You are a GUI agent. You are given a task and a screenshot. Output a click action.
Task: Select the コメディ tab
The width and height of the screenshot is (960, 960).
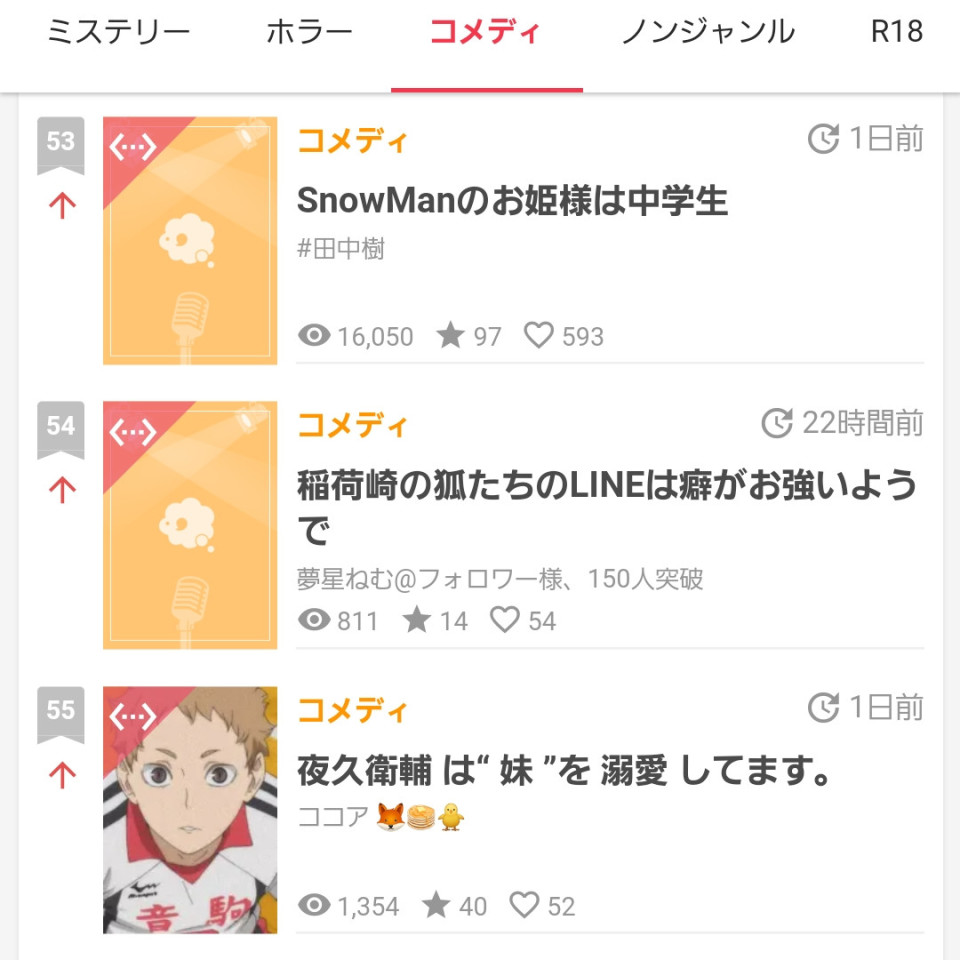pyautogui.click(x=486, y=33)
